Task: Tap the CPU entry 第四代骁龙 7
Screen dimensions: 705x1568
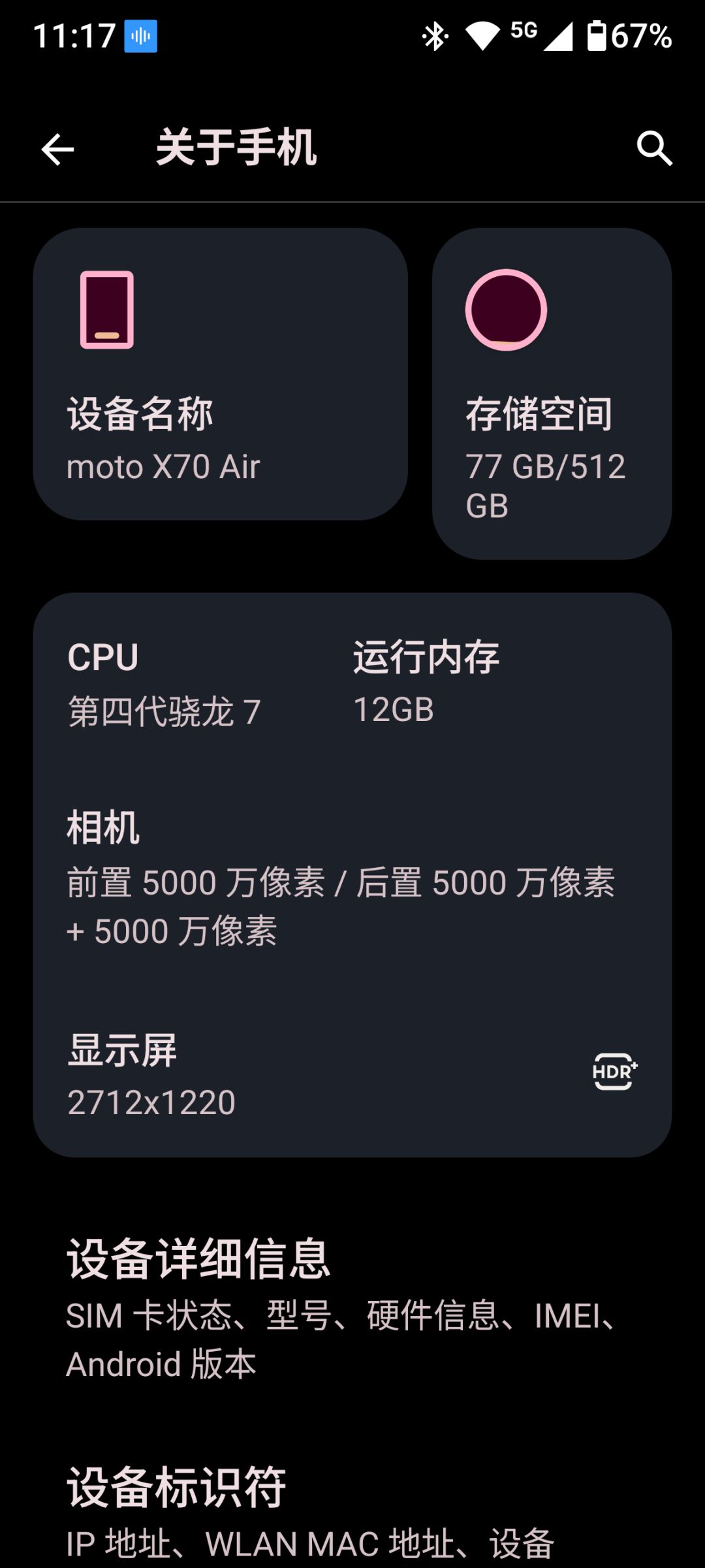Action: 166,682
